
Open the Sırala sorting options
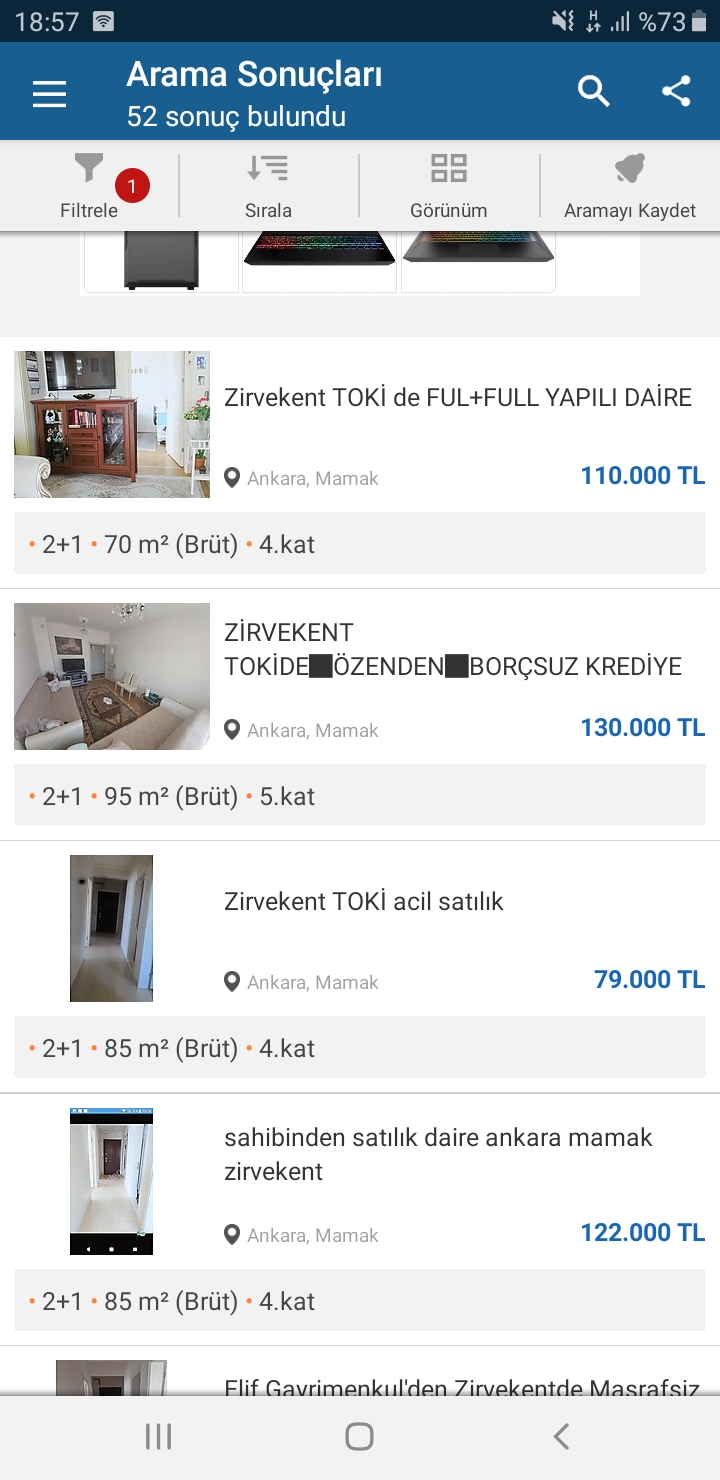268,185
